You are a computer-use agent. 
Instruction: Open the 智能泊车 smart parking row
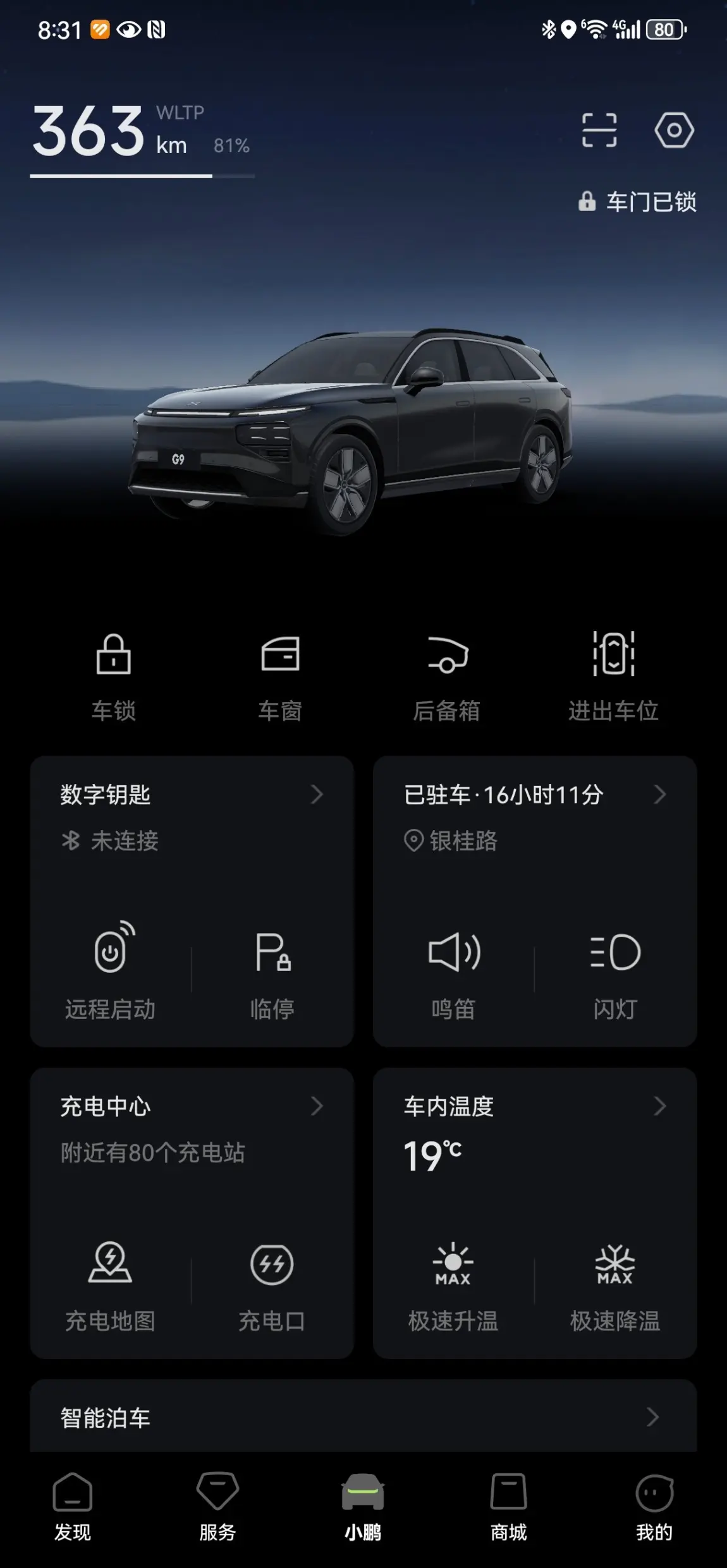tap(363, 1418)
